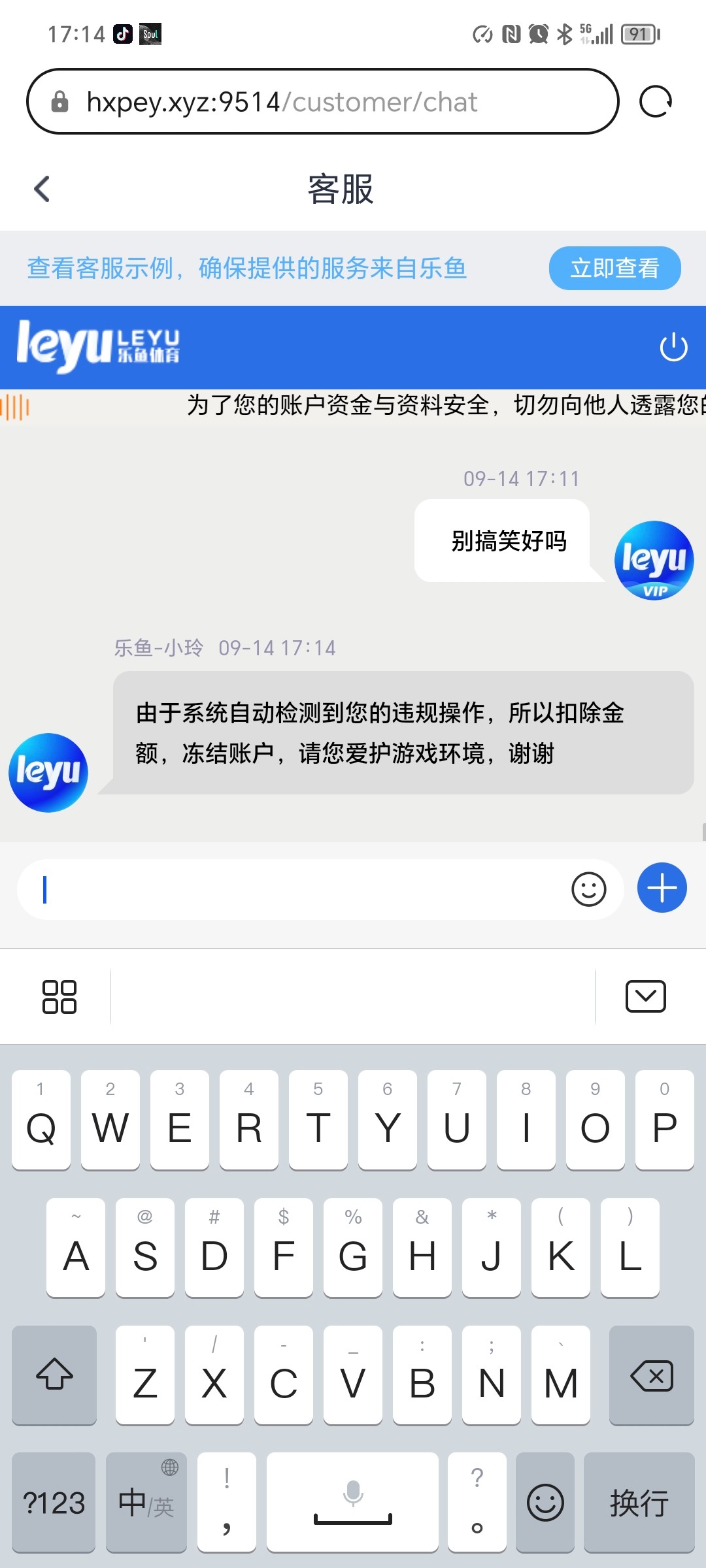Go back from the 客服 page
706x1568 pixels.
[42, 189]
